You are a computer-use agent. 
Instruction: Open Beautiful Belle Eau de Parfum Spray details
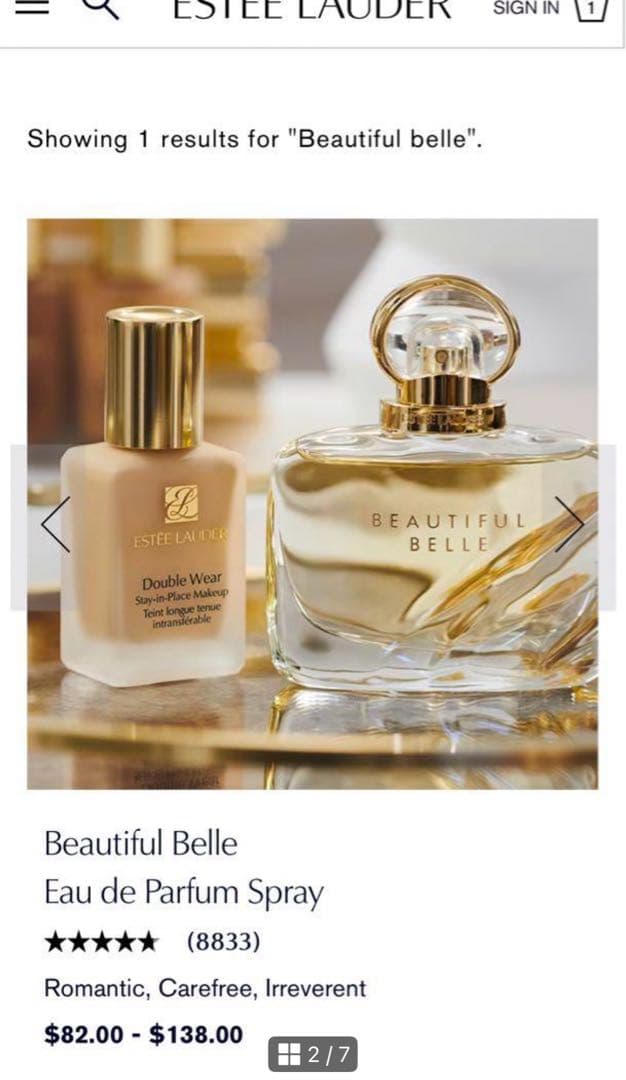coord(183,867)
